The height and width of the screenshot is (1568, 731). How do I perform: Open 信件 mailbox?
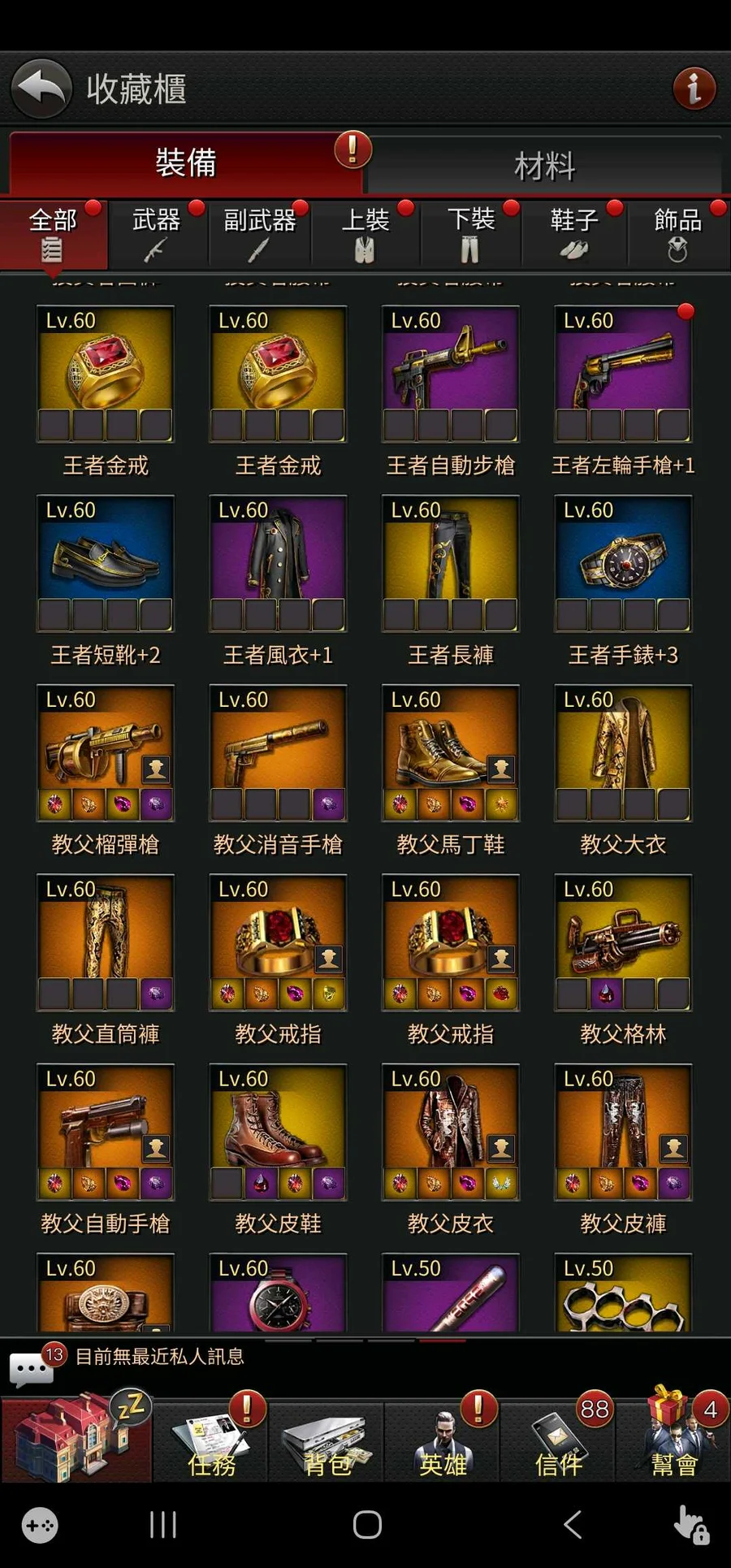coord(558,1440)
